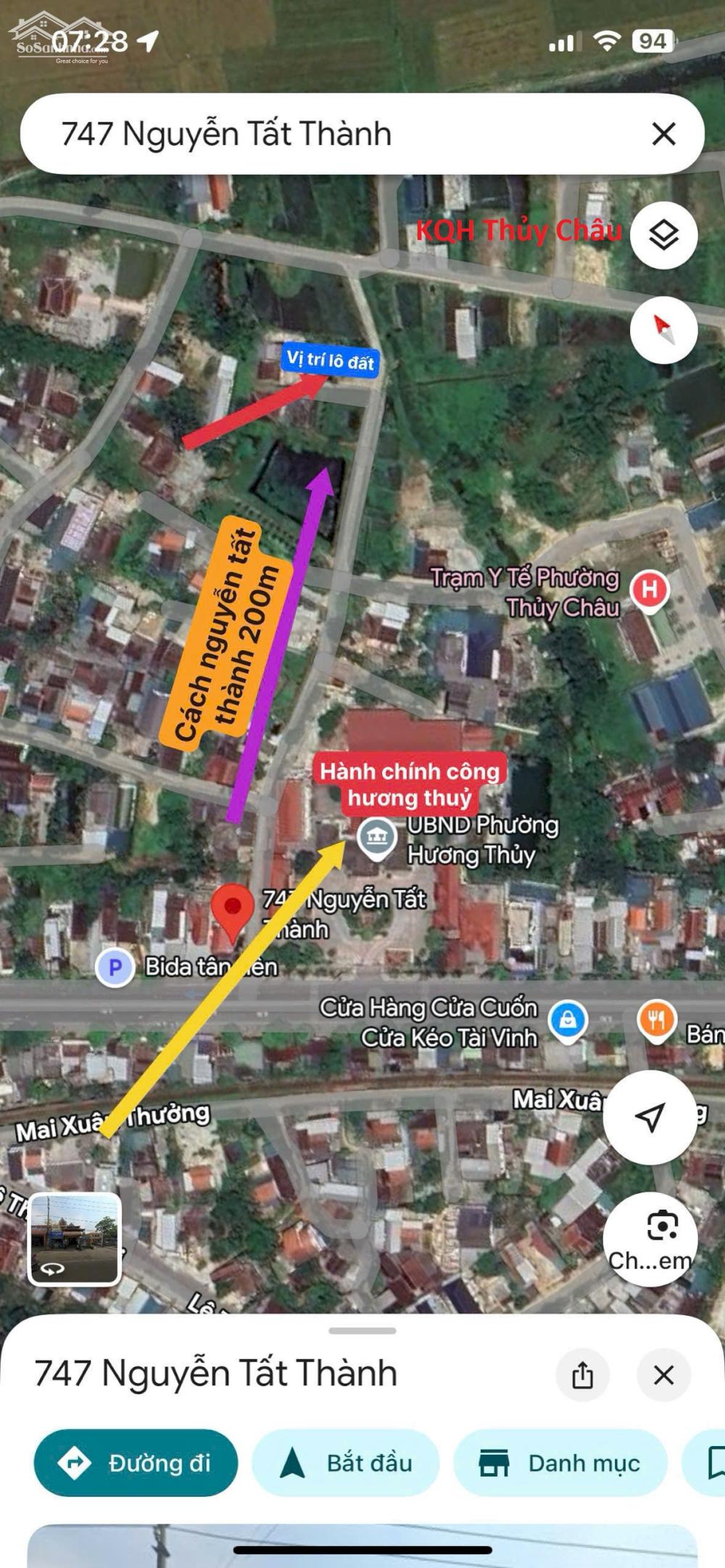The image size is (725, 1568).
Task: Clear the search with the X icon
Action: (663, 134)
